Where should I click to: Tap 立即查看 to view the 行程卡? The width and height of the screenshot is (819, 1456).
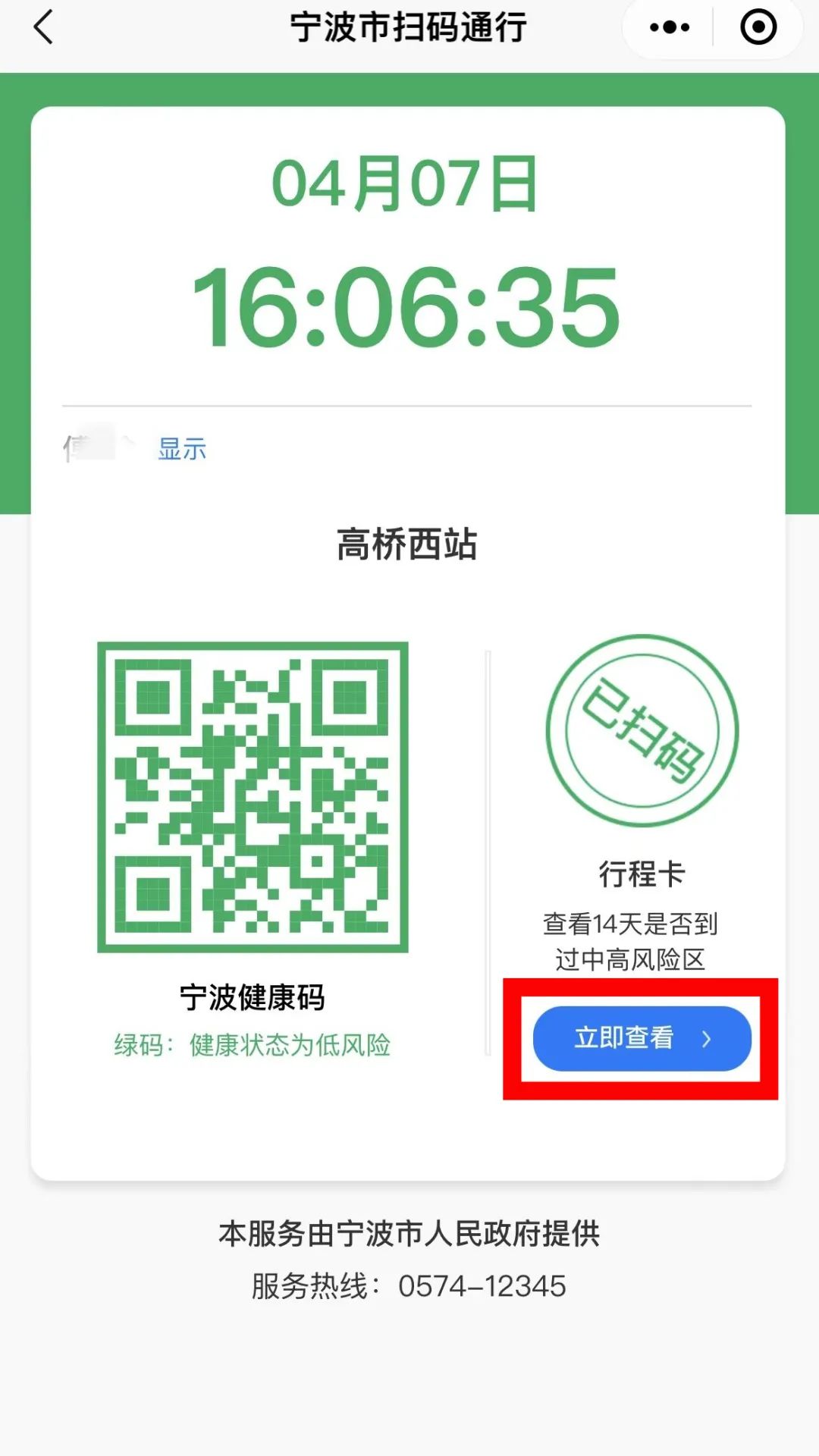coord(642,1038)
